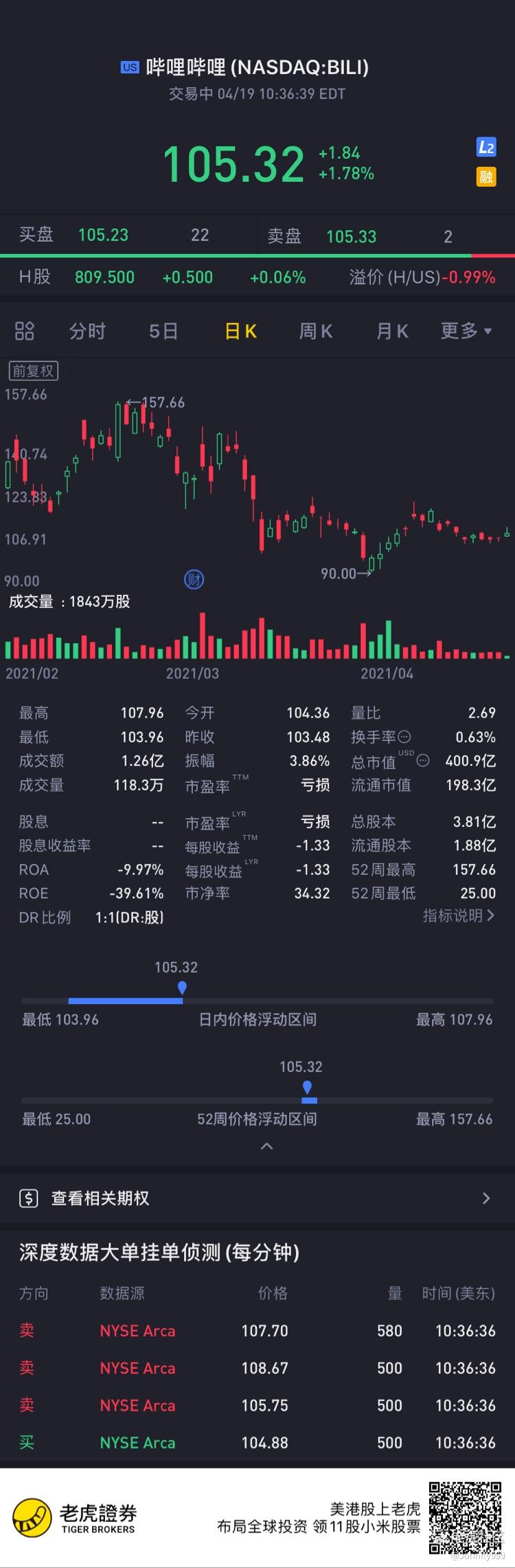This screenshot has width=515, height=1568.
Task: Switch to the 周K chart tab
Action: (x=315, y=331)
